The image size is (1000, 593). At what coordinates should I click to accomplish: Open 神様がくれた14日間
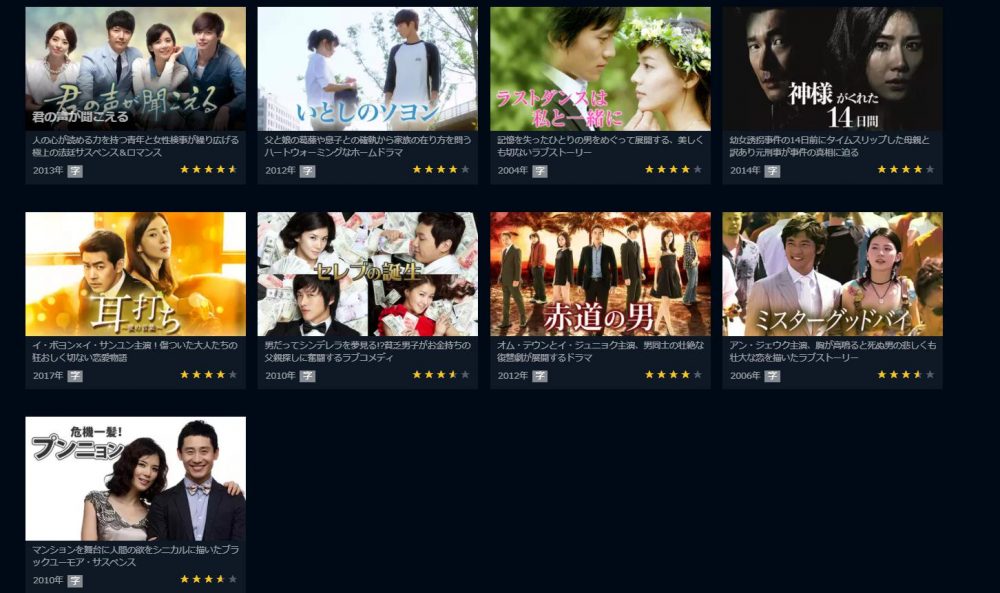[832, 69]
